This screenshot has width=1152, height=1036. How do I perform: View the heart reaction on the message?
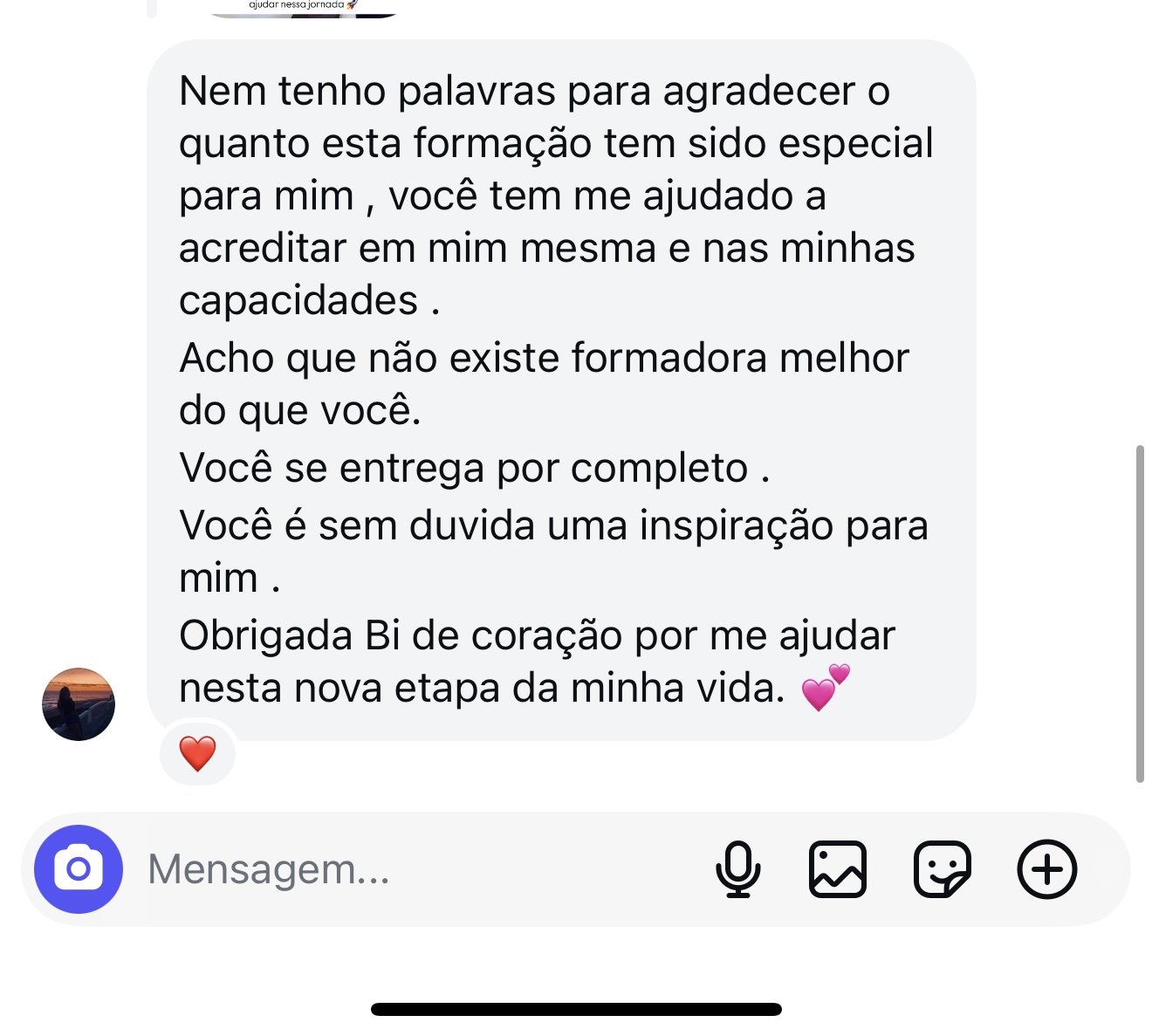[x=197, y=753]
